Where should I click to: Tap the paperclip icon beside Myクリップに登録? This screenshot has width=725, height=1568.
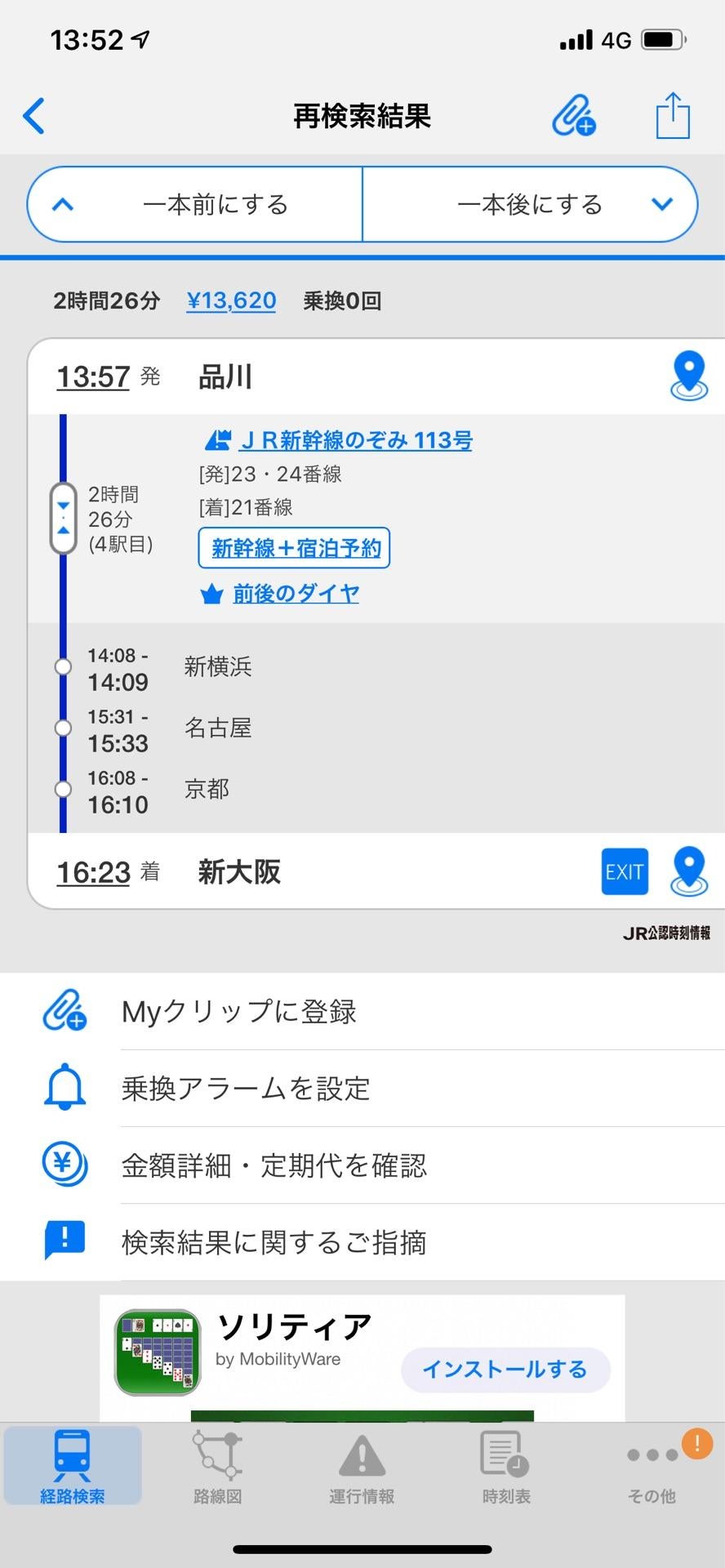pyautogui.click(x=64, y=1011)
